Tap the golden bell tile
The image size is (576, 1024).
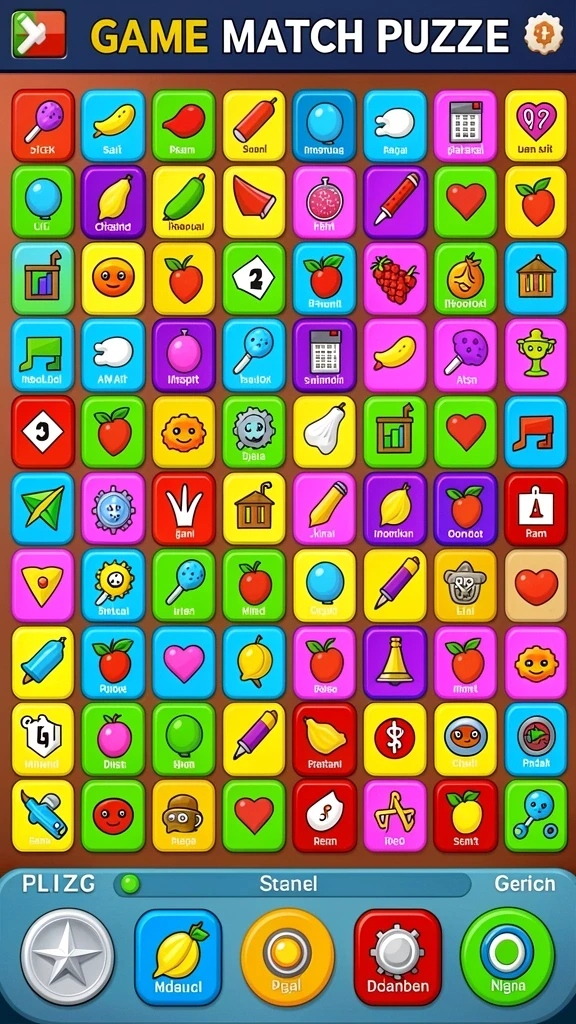pos(394,662)
